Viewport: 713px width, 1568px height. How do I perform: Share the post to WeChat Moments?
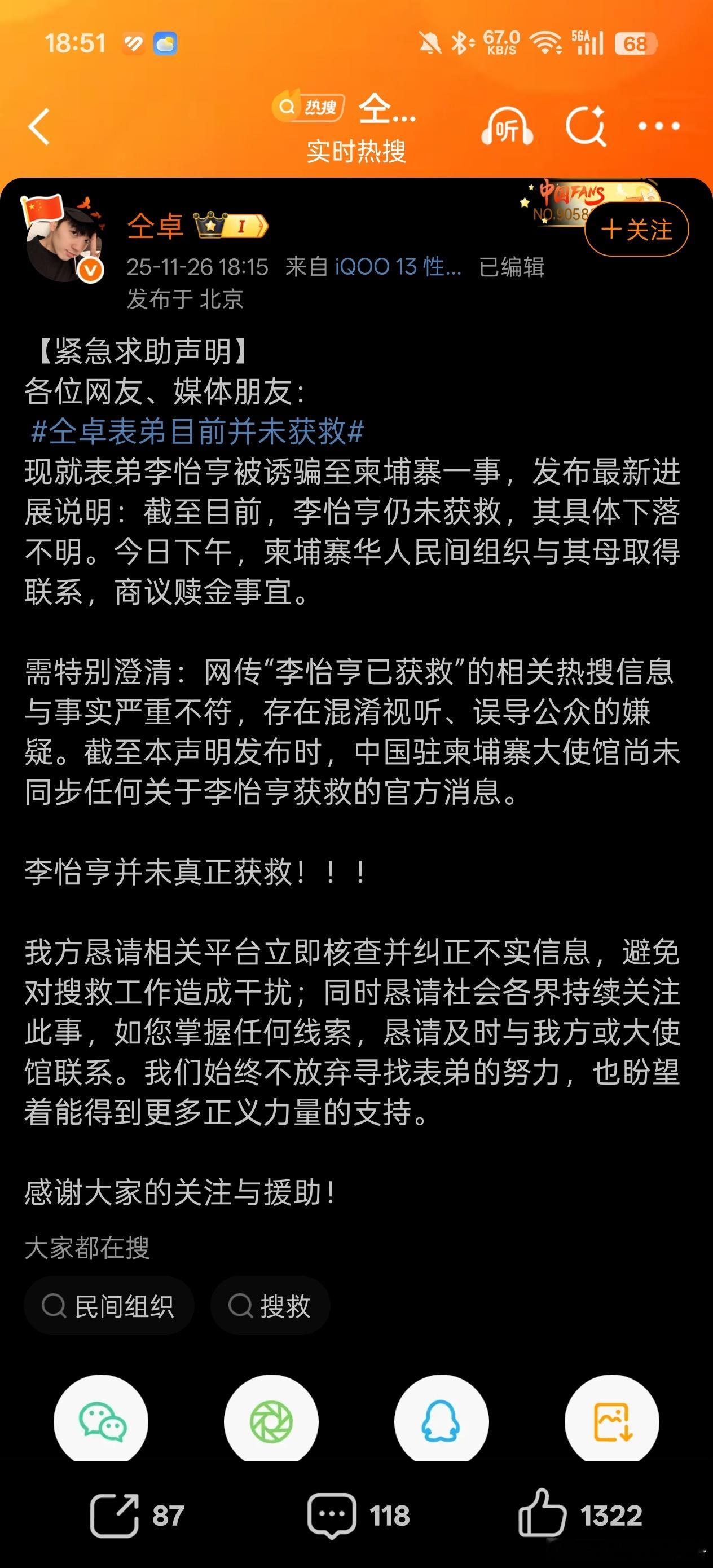coord(271,1421)
